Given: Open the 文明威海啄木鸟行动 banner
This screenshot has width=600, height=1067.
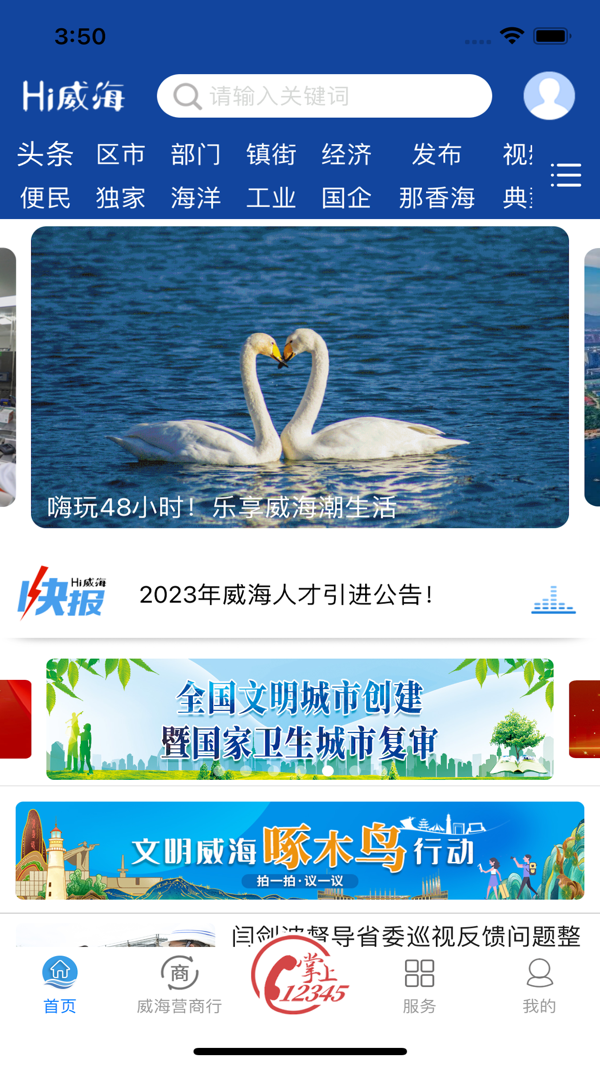Looking at the screenshot, I should click(x=300, y=850).
